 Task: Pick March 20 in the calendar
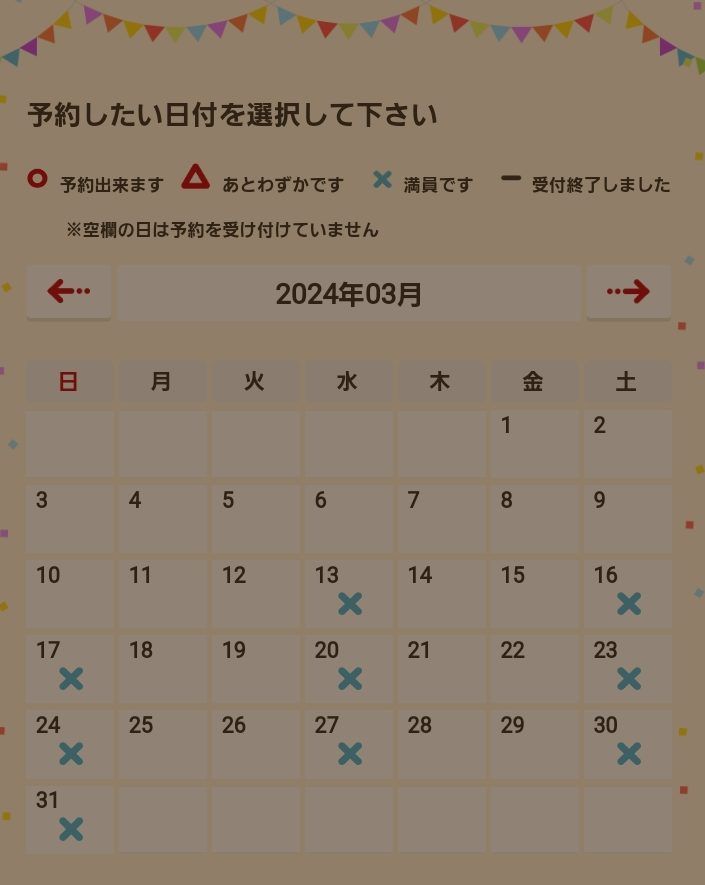348,667
